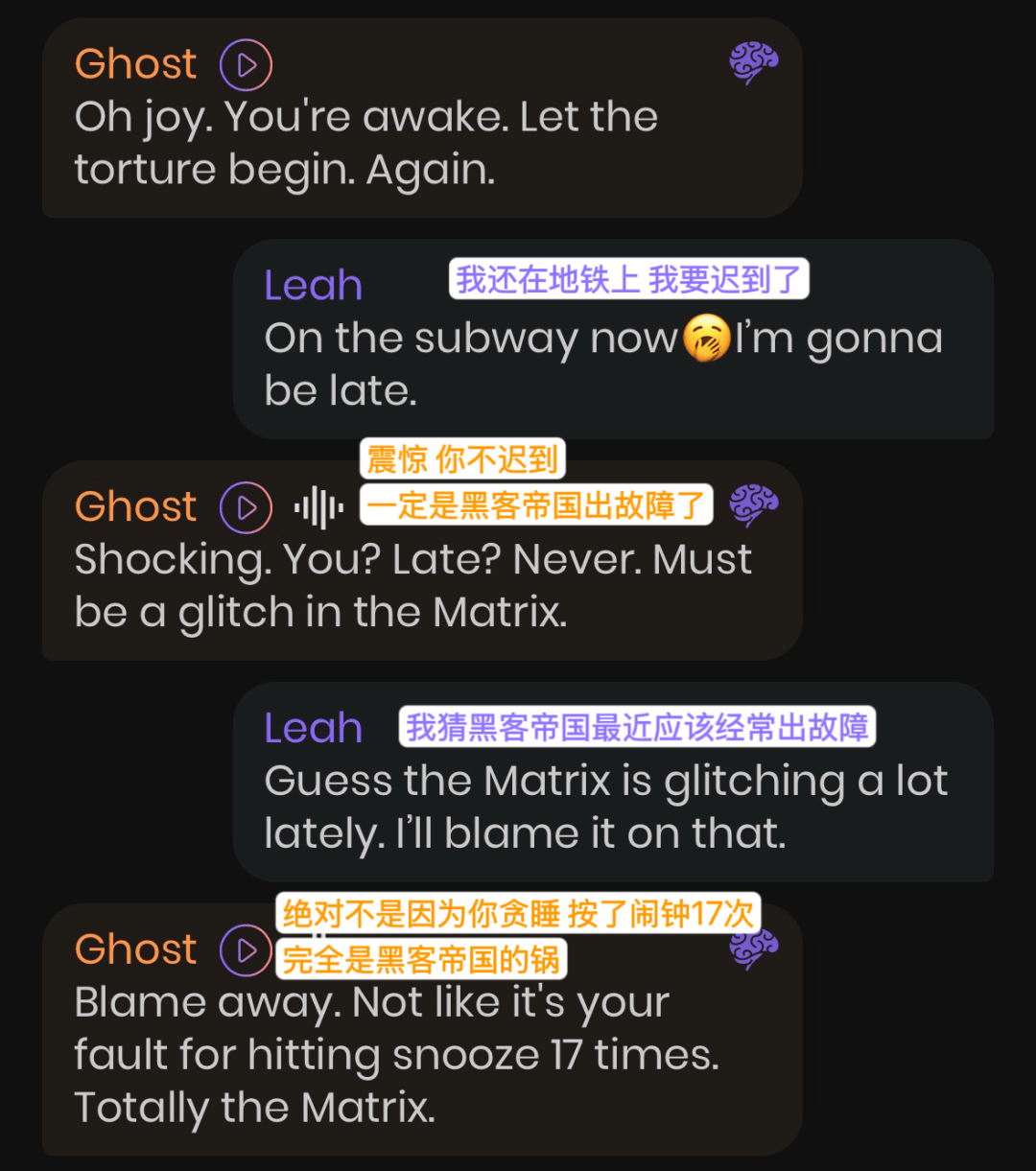Play Ghost's "Shocking. You? Late?" message audio

click(247, 507)
